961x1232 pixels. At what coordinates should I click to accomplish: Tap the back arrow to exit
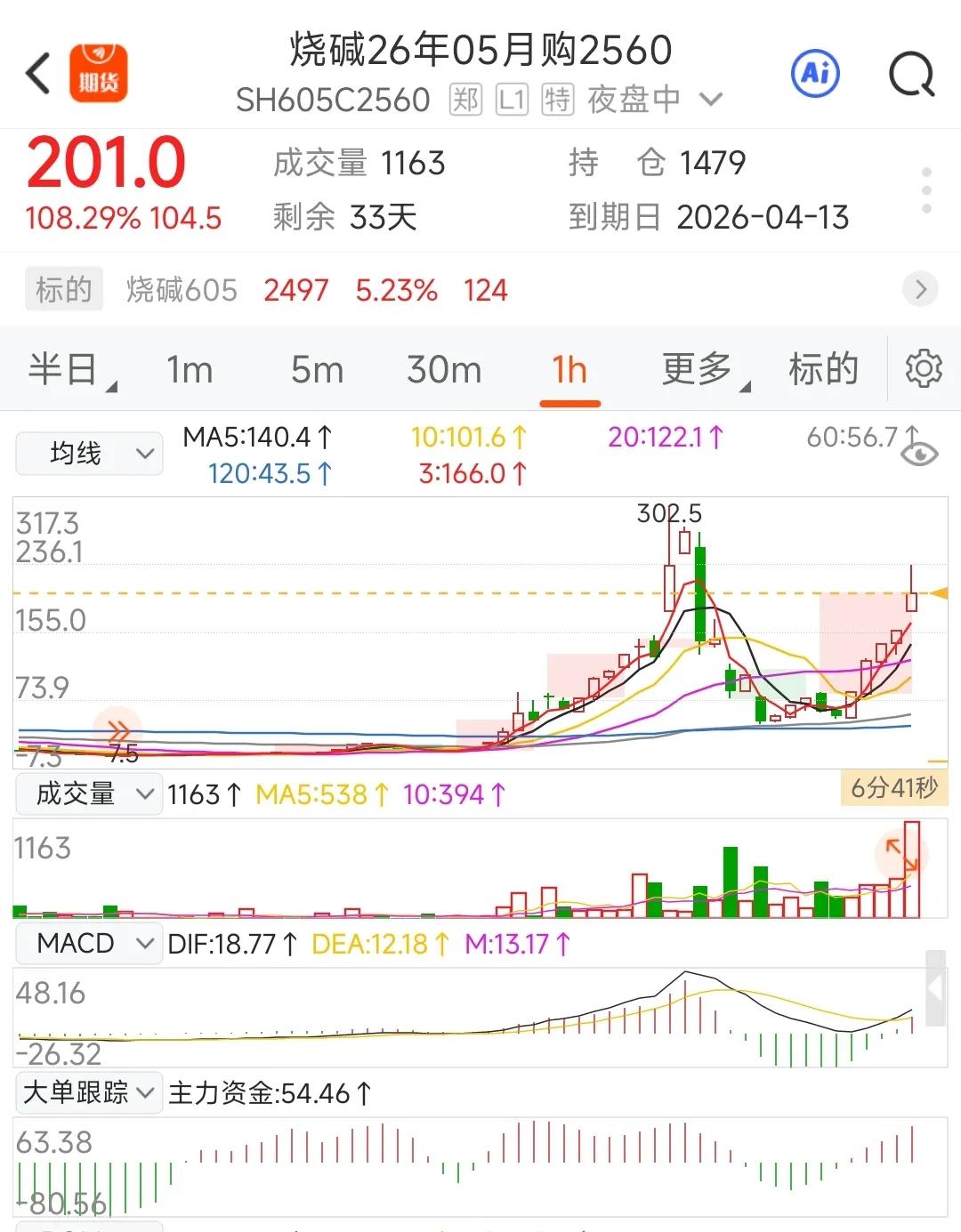(x=37, y=74)
